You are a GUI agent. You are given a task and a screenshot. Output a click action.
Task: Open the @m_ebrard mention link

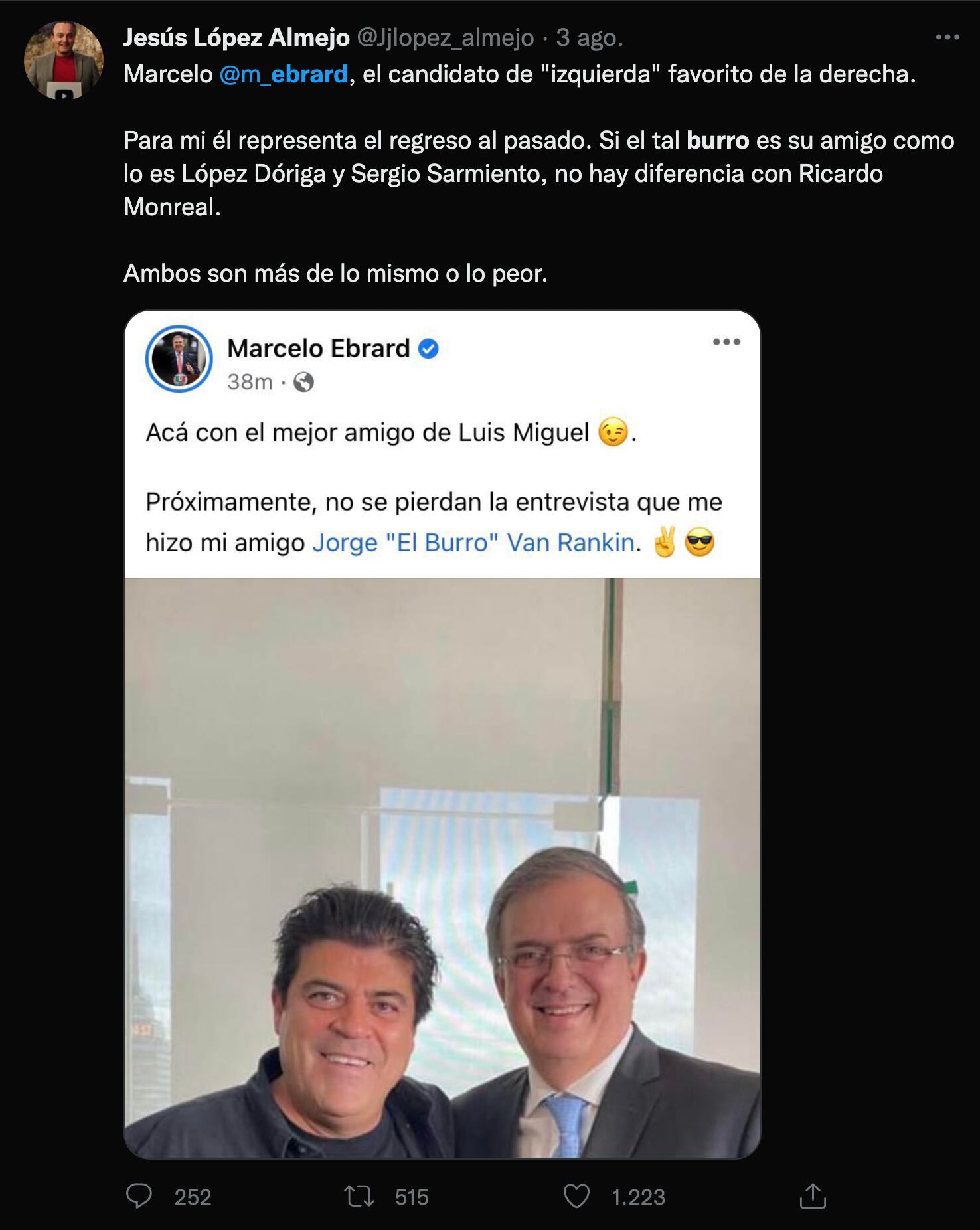click(284, 74)
